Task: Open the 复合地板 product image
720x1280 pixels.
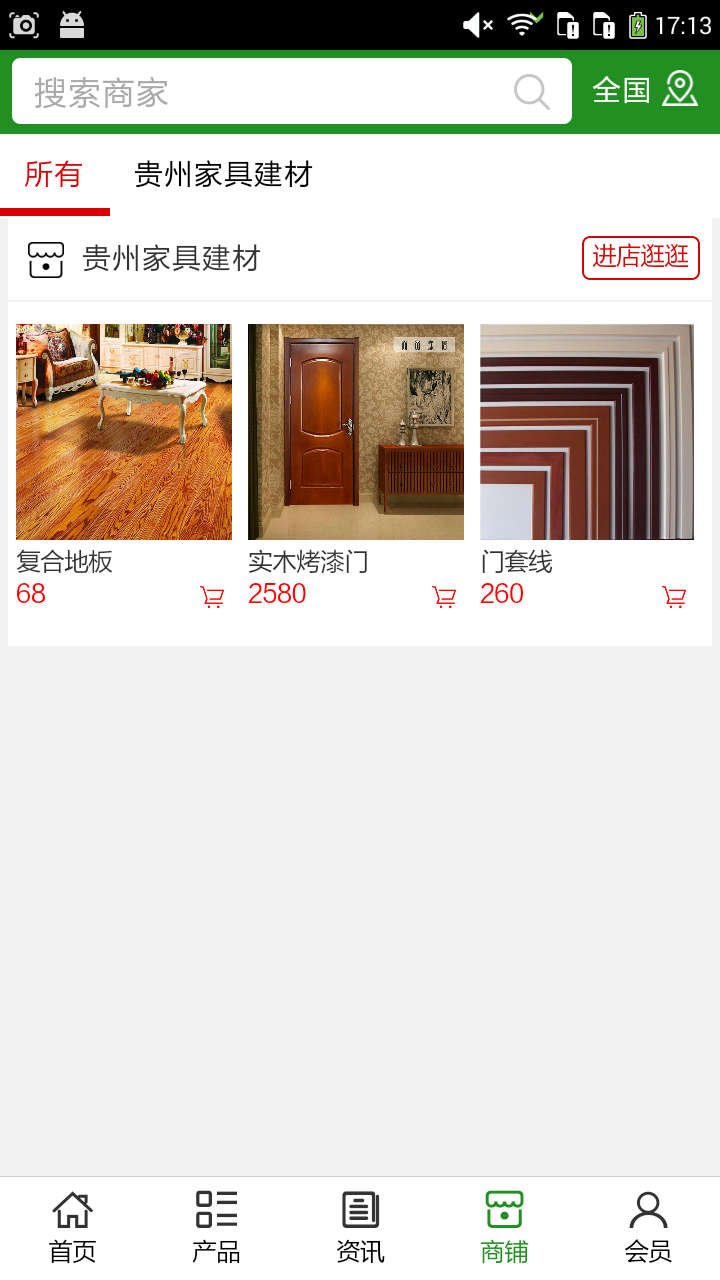Action: pos(124,432)
